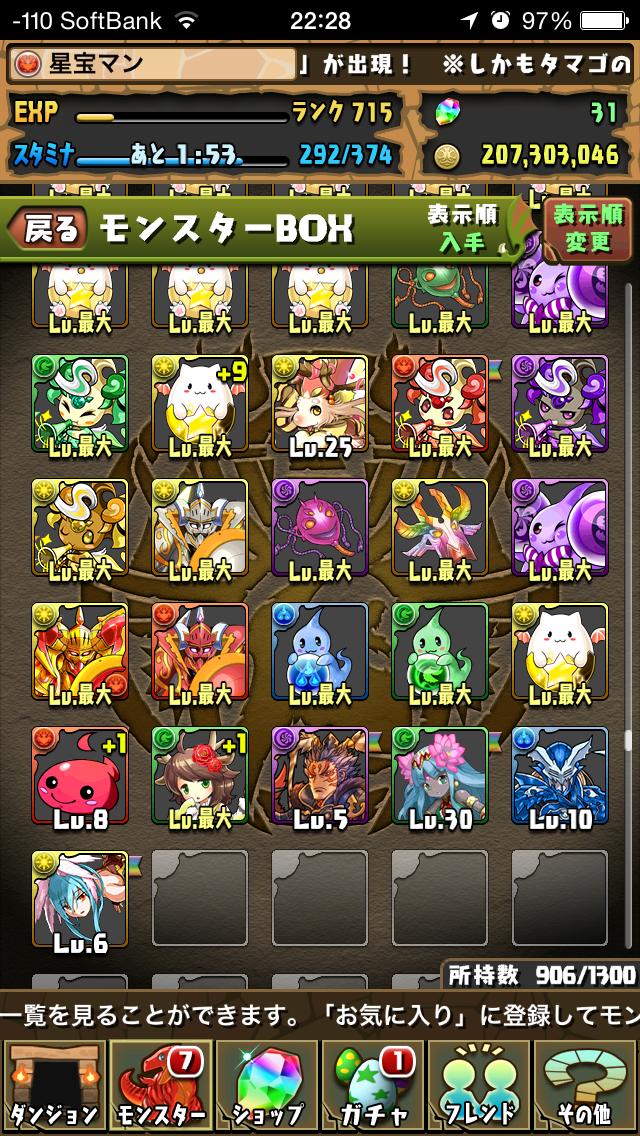This screenshot has width=640, height=1136.
Task: Select the Lv.10 blue armored monster
Action: tap(560, 775)
